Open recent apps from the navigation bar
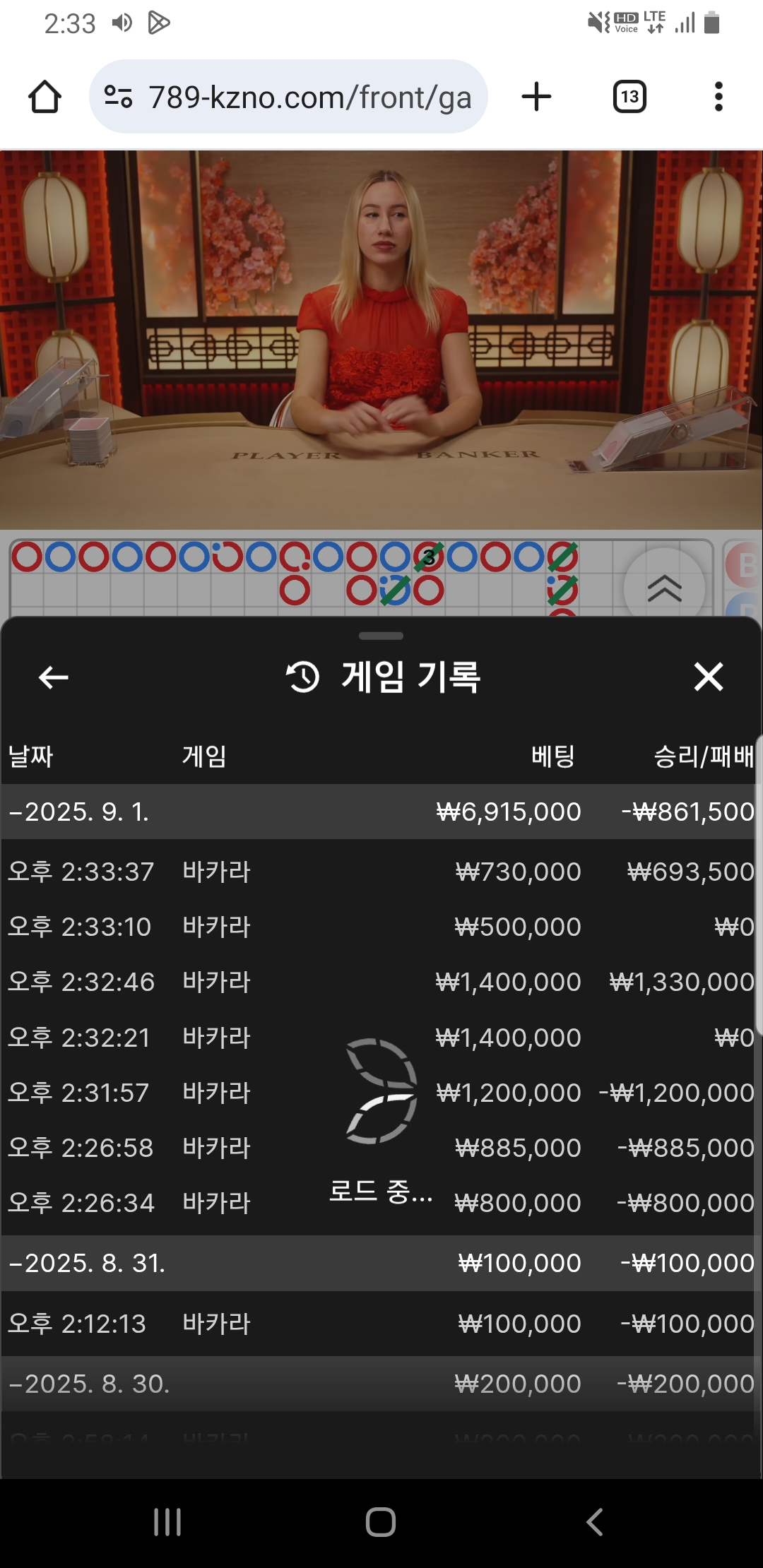This screenshot has width=763, height=1568. point(167,1522)
